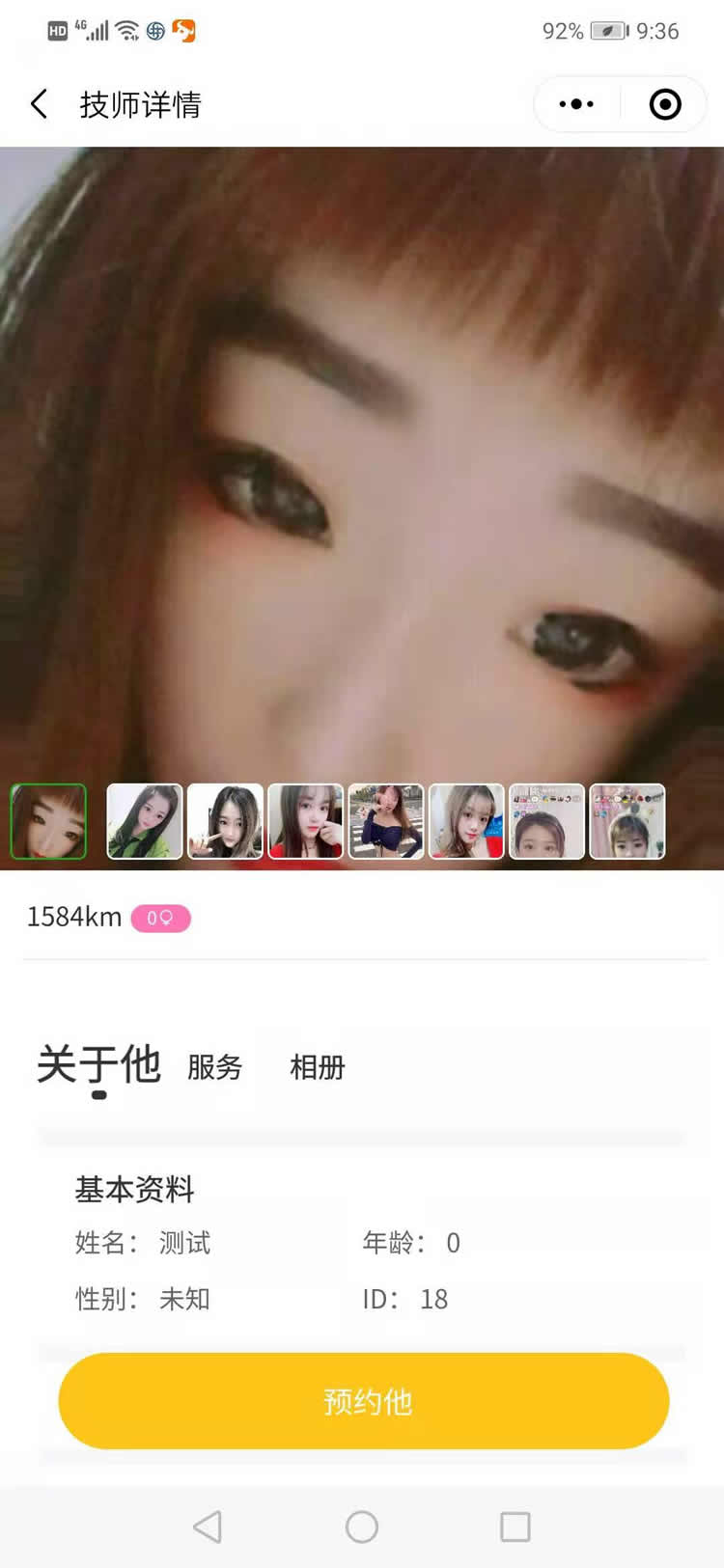Go back from 技师详情 page
Image resolution: width=724 pixels, height=1568 pixels.
coord(40,104)
